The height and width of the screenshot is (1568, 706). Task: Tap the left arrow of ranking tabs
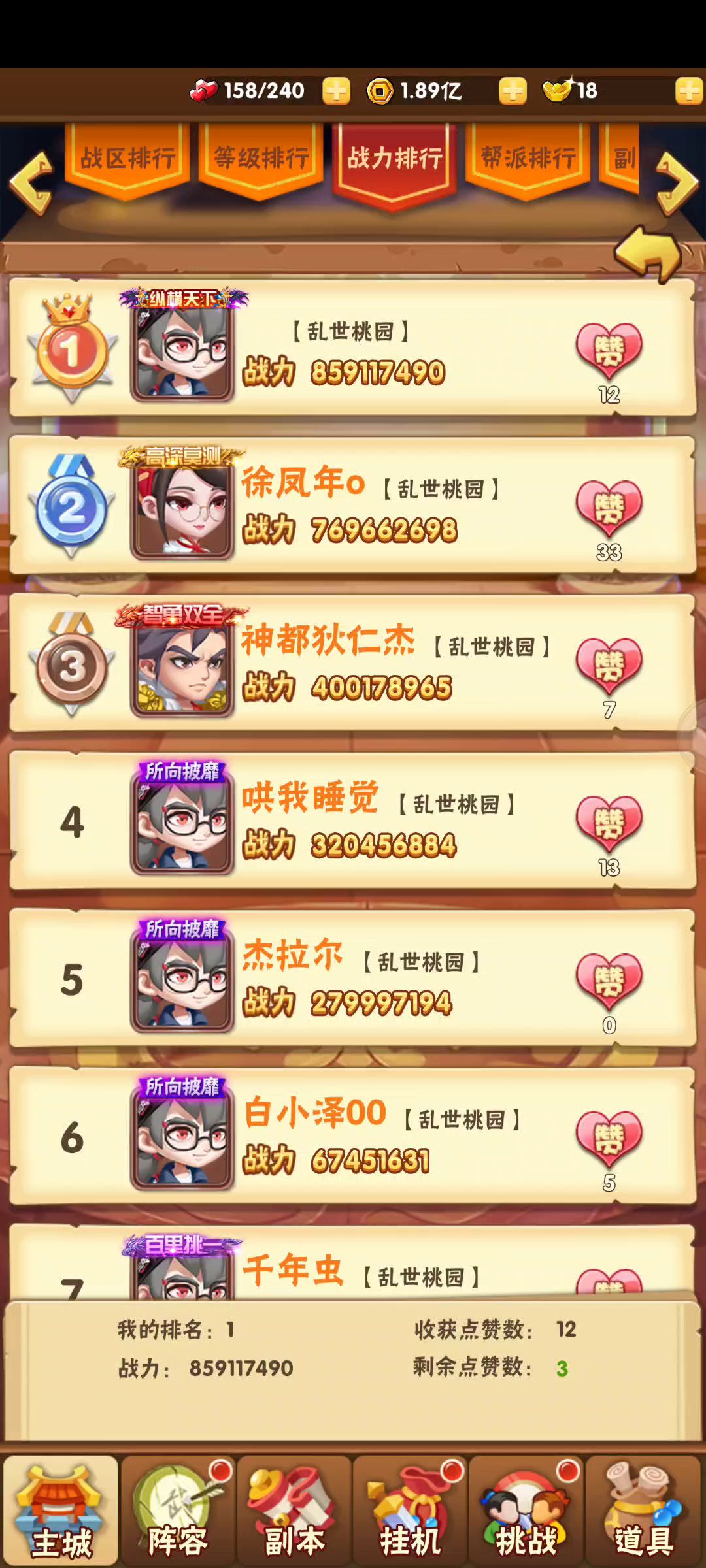point(31,183)
